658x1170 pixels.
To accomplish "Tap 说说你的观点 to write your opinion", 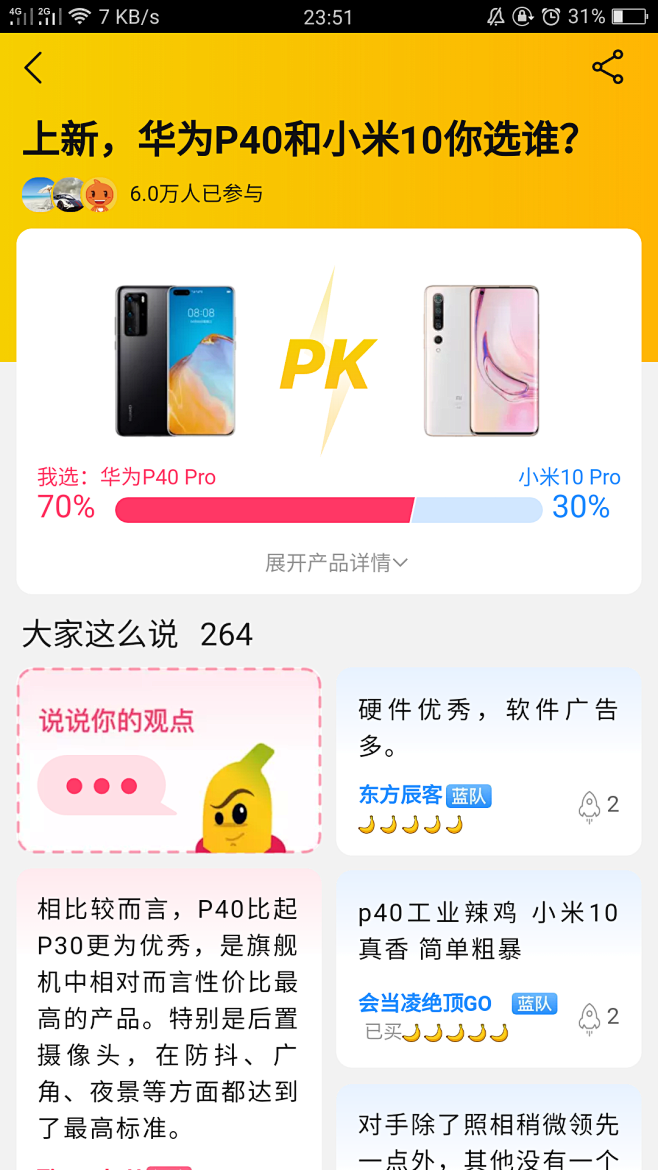I will tap(169, 760).
